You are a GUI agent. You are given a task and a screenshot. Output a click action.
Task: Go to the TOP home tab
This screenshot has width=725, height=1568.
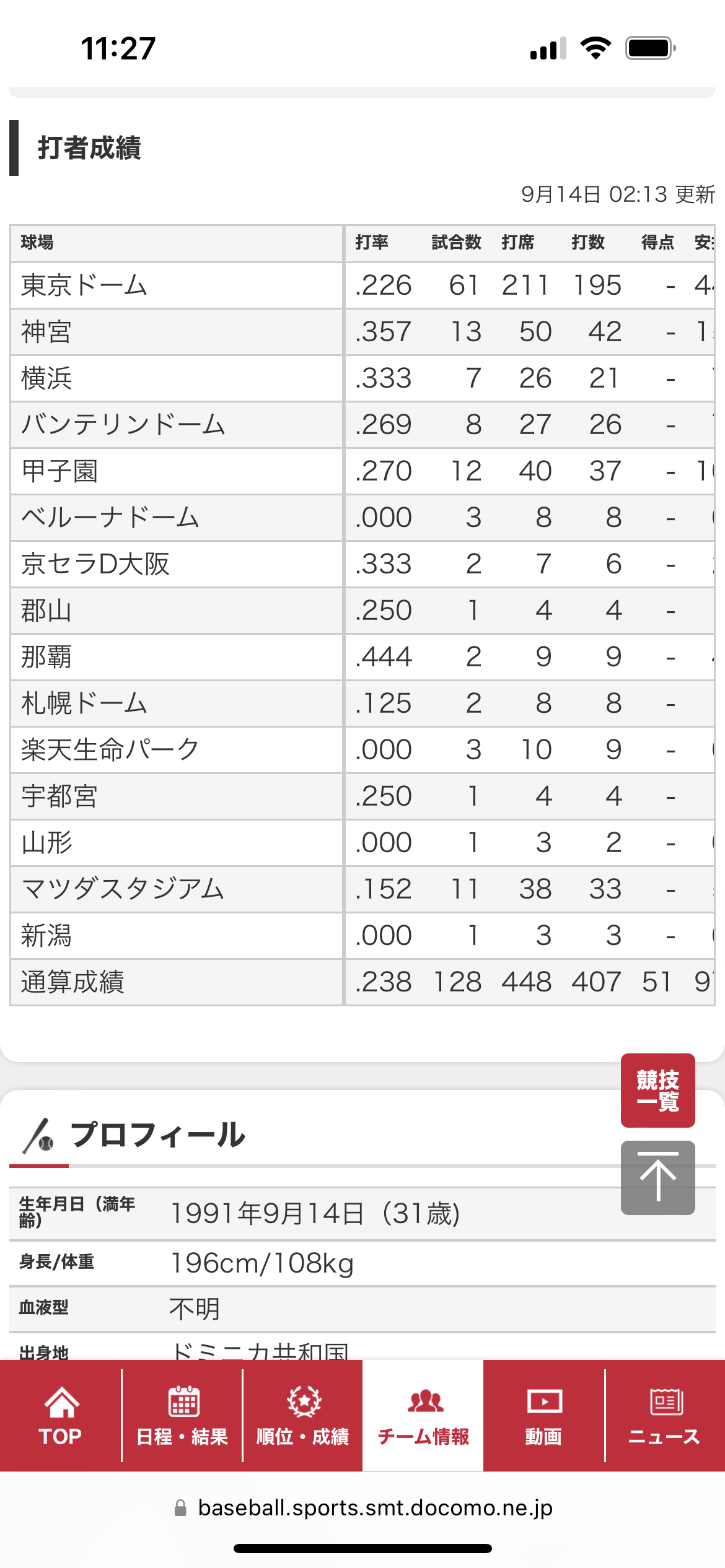(60, 1416)
